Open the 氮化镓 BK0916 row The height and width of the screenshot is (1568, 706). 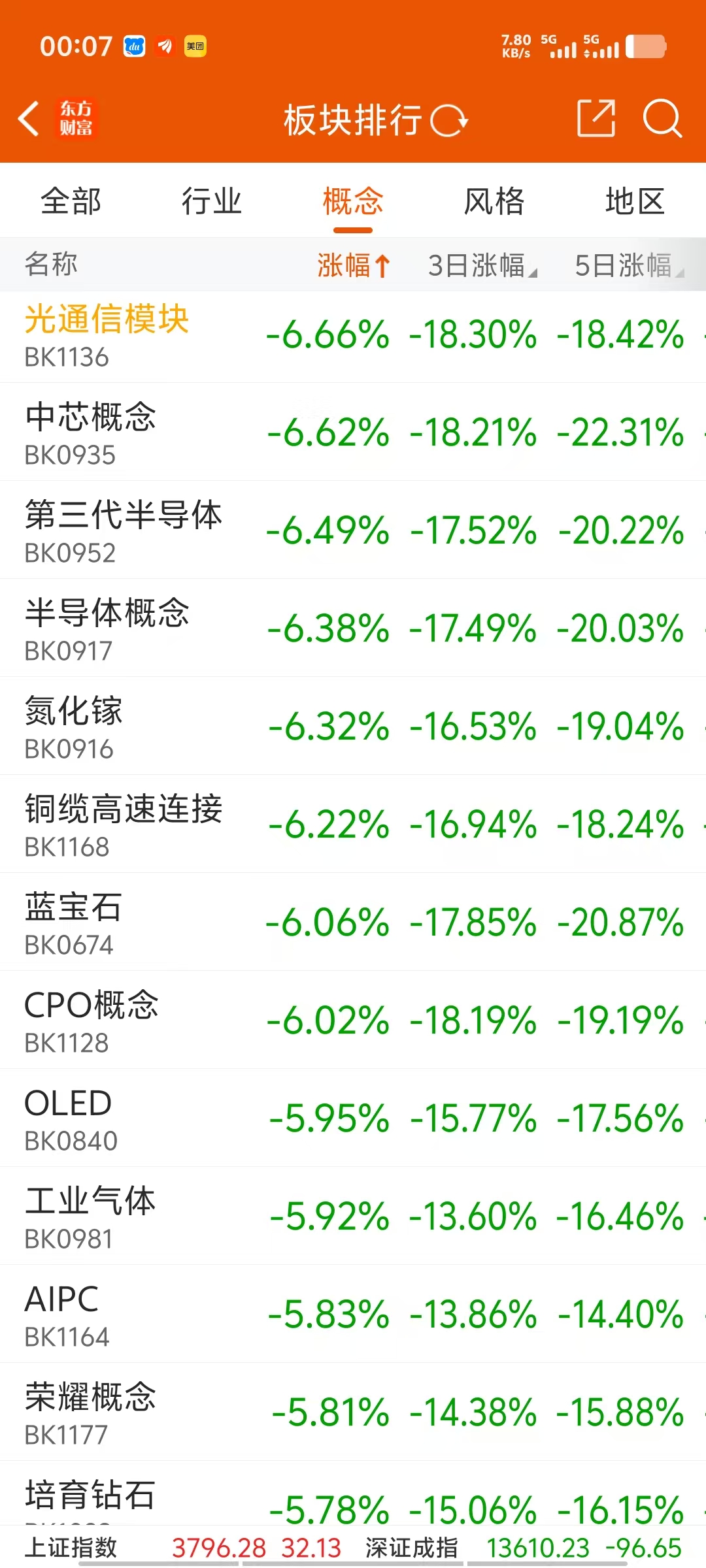[x=353, y=727]
